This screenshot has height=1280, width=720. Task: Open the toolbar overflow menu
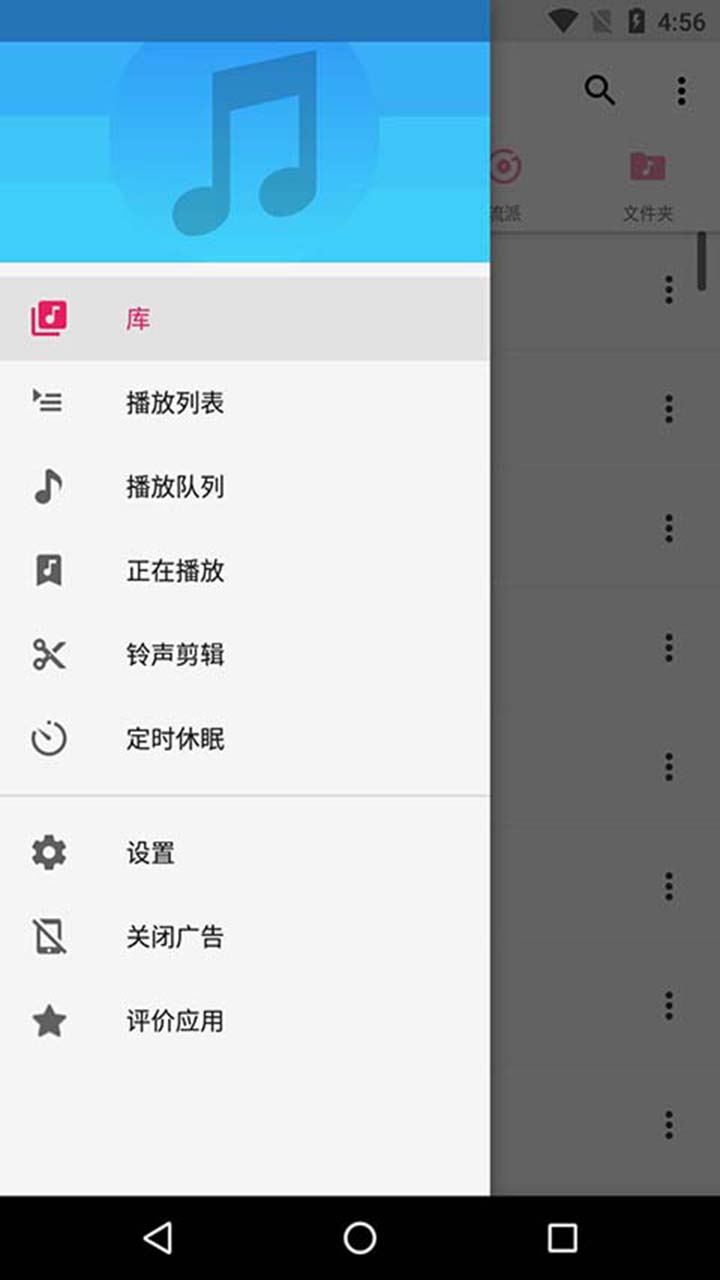tap(681, 91)
